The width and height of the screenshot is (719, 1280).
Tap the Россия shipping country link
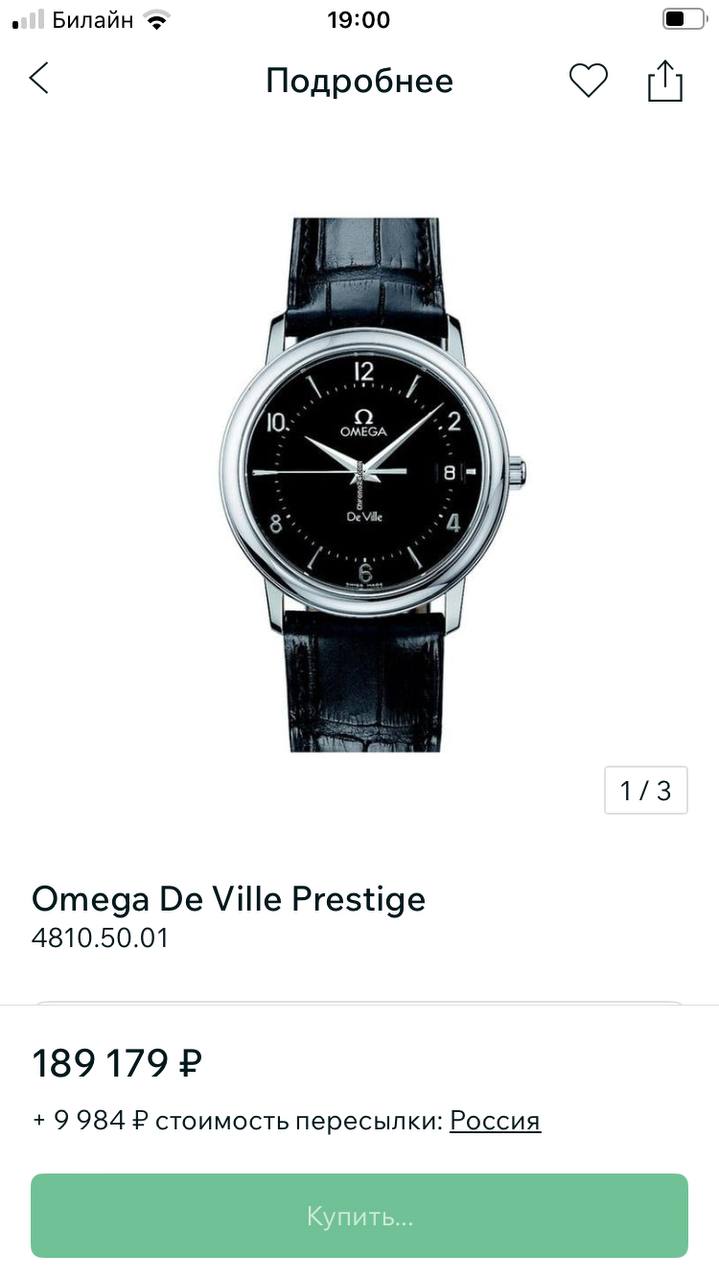(495, 1120)
